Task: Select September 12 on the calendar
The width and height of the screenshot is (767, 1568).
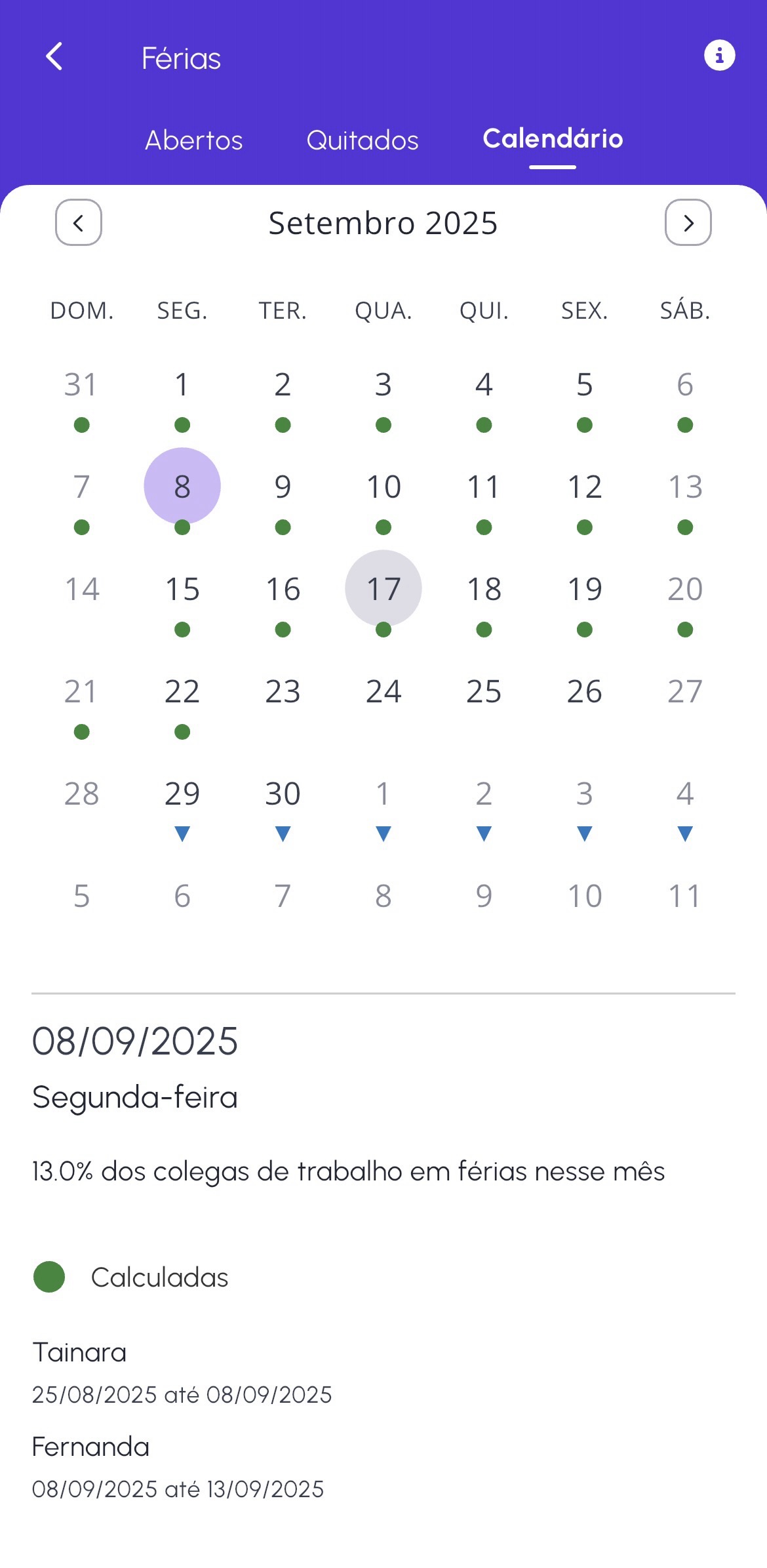Action: coord(585,487)
